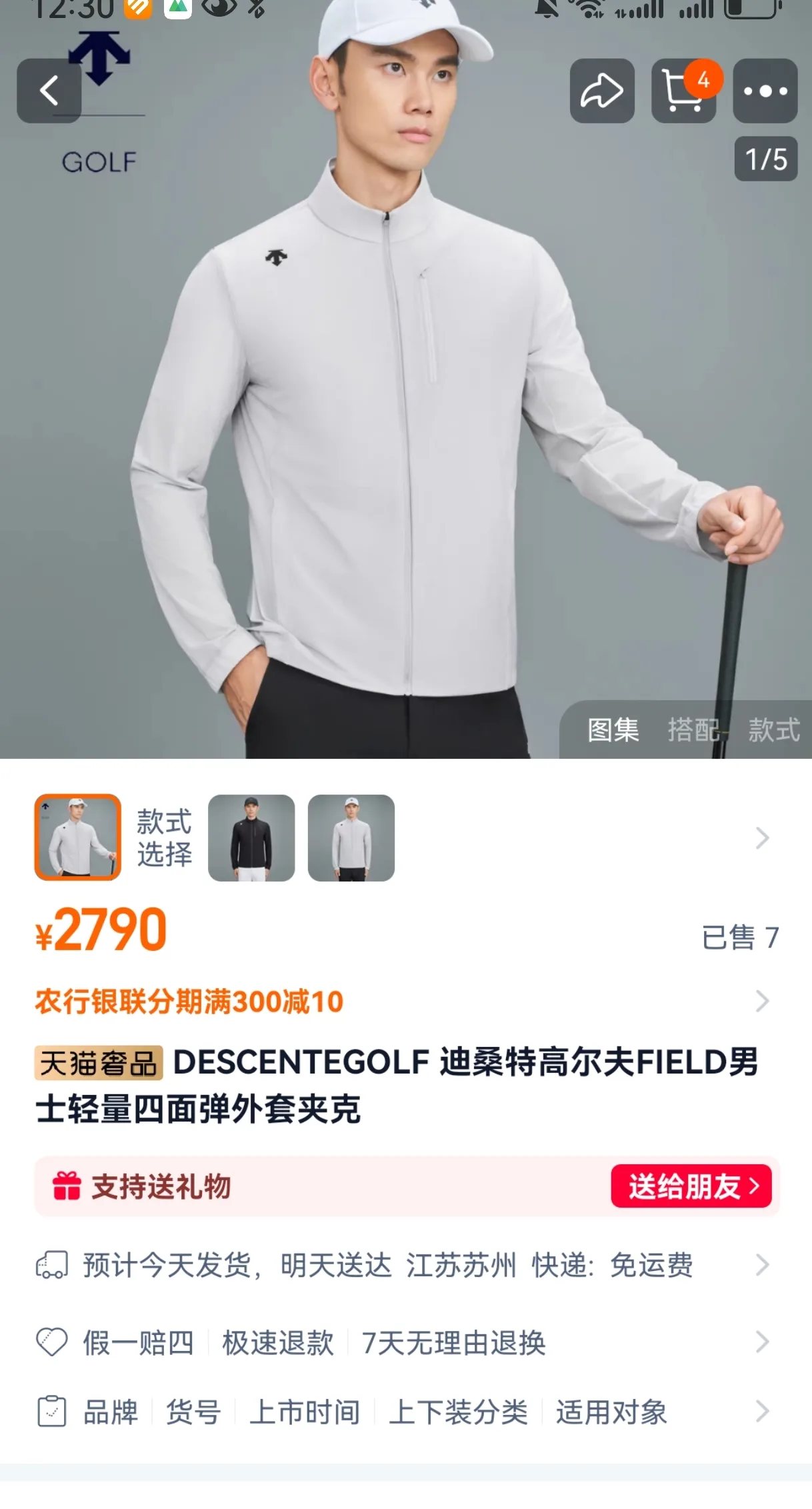812x1509 pixels.
Task: Select the 图集 image tab
Action: point(613,729)
